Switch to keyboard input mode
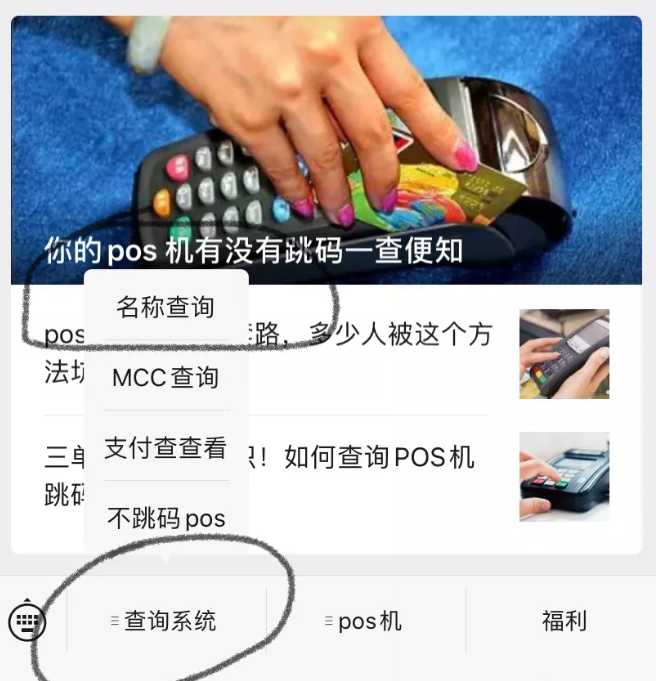The image size is (656, 681). point(27,622)
